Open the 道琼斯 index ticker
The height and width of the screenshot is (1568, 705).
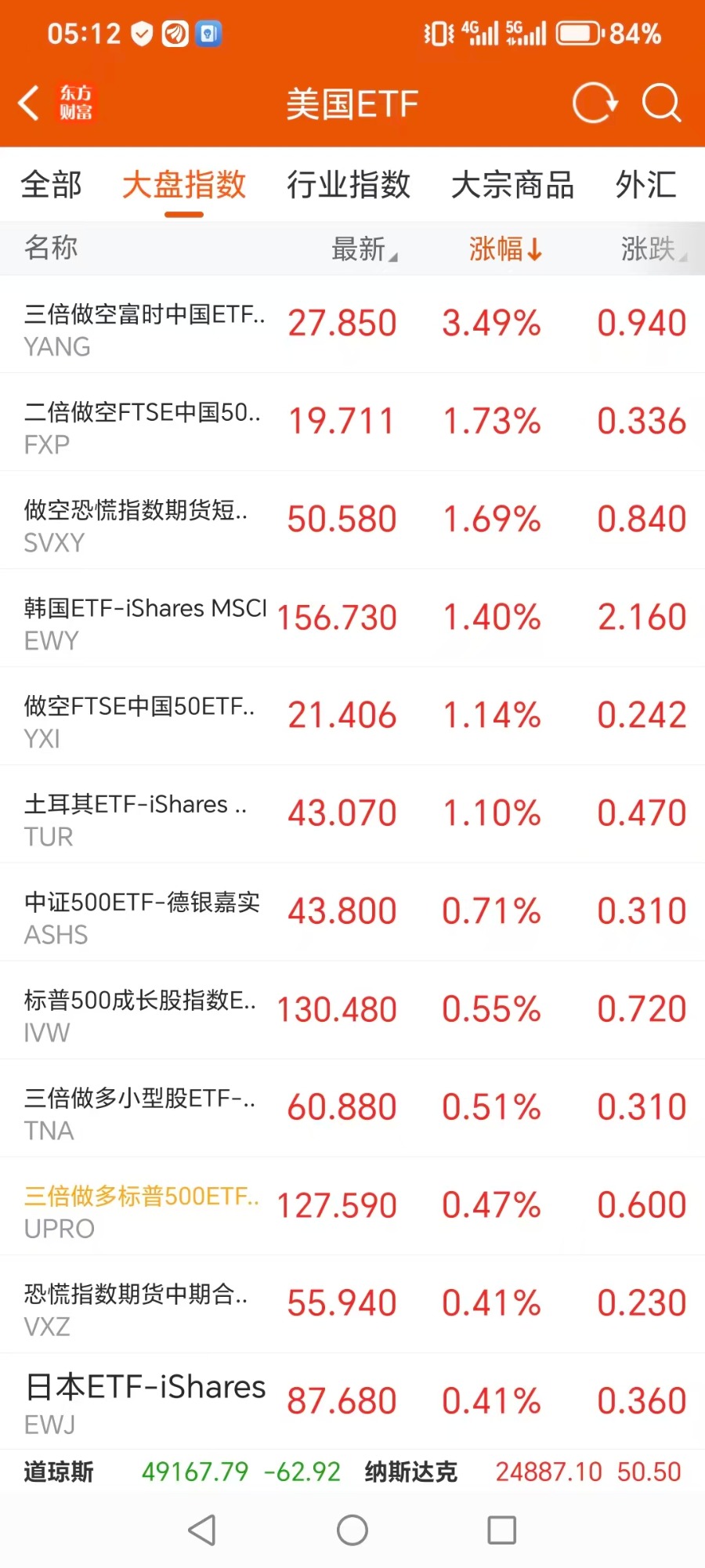(x=181, y=1472)
